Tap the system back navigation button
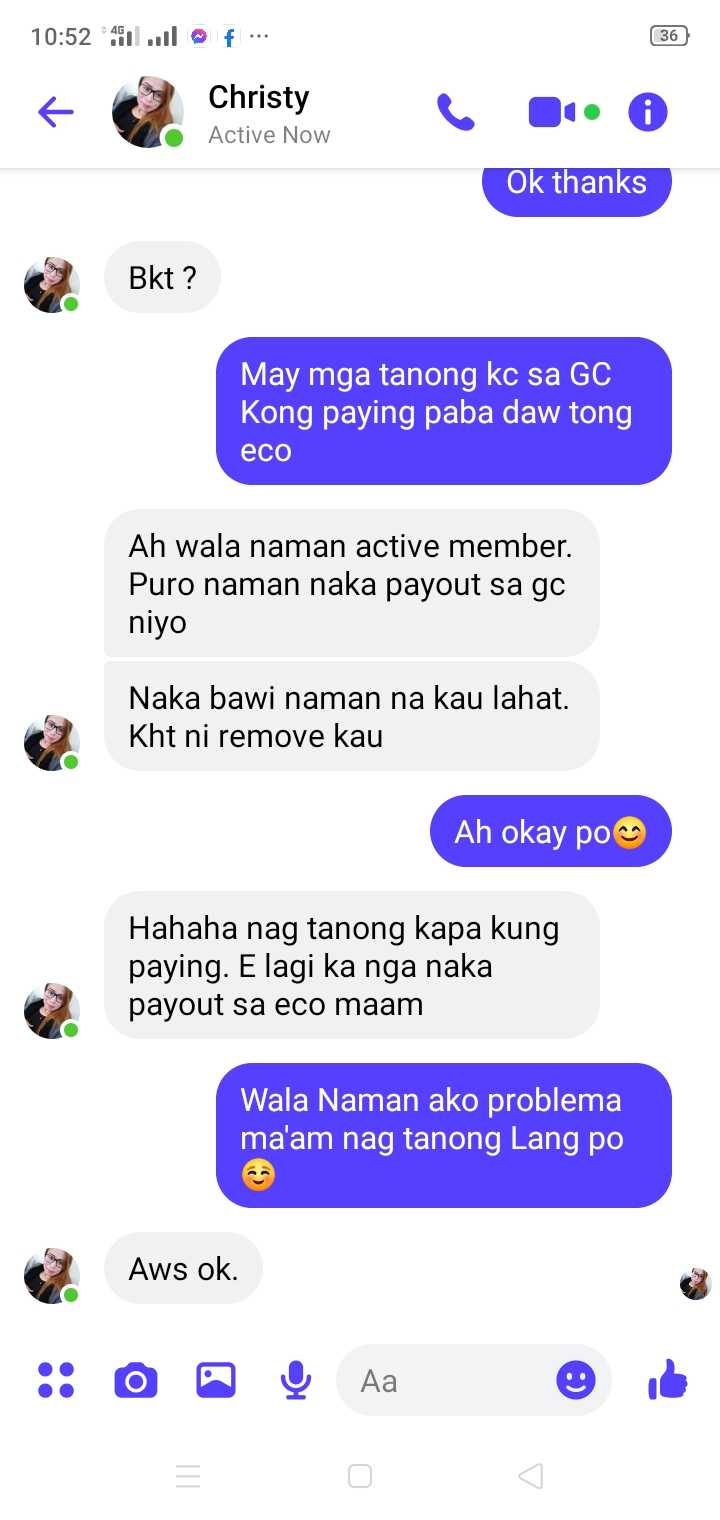The image size is (720, 1520). click(x=531, y=1476)
